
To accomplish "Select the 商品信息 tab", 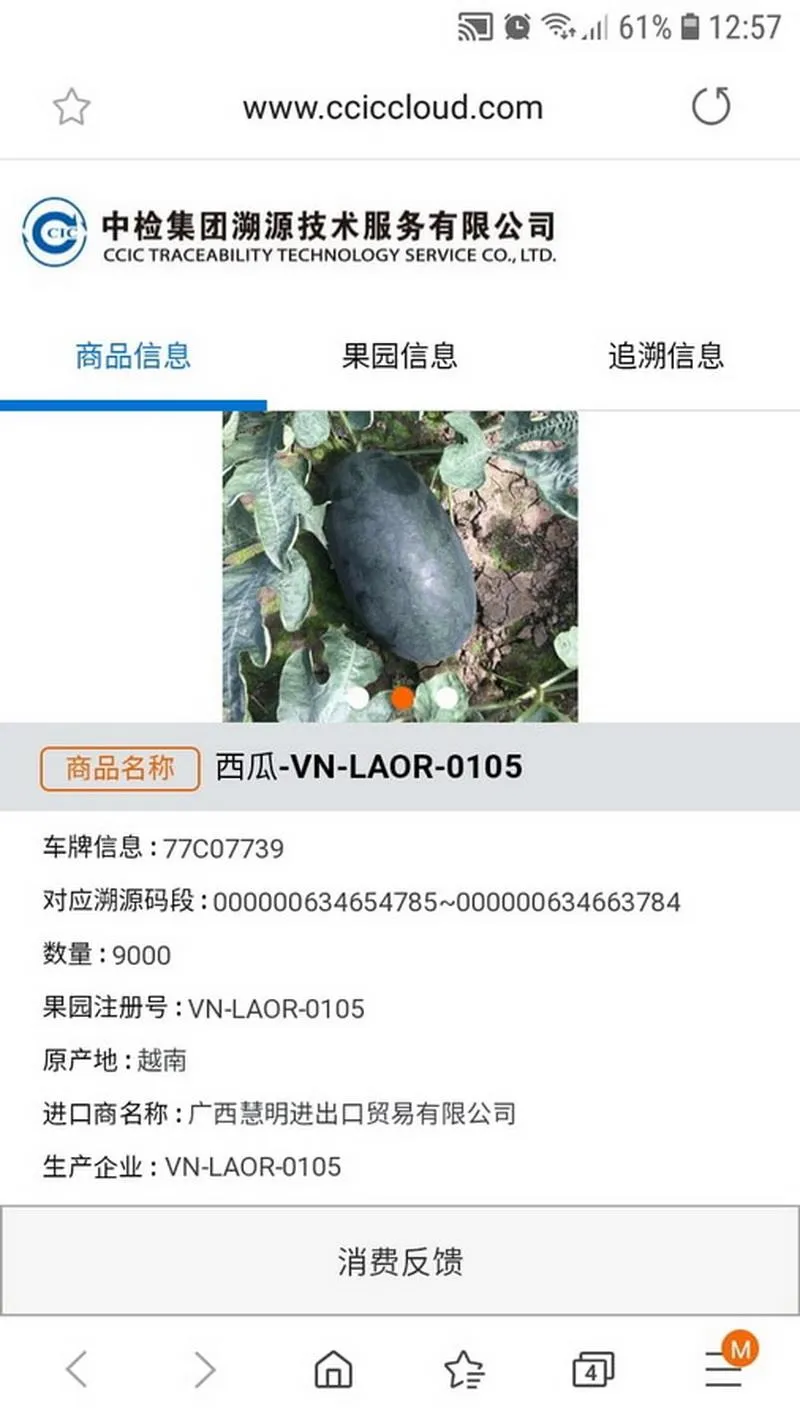I will (x=133, y=356).
